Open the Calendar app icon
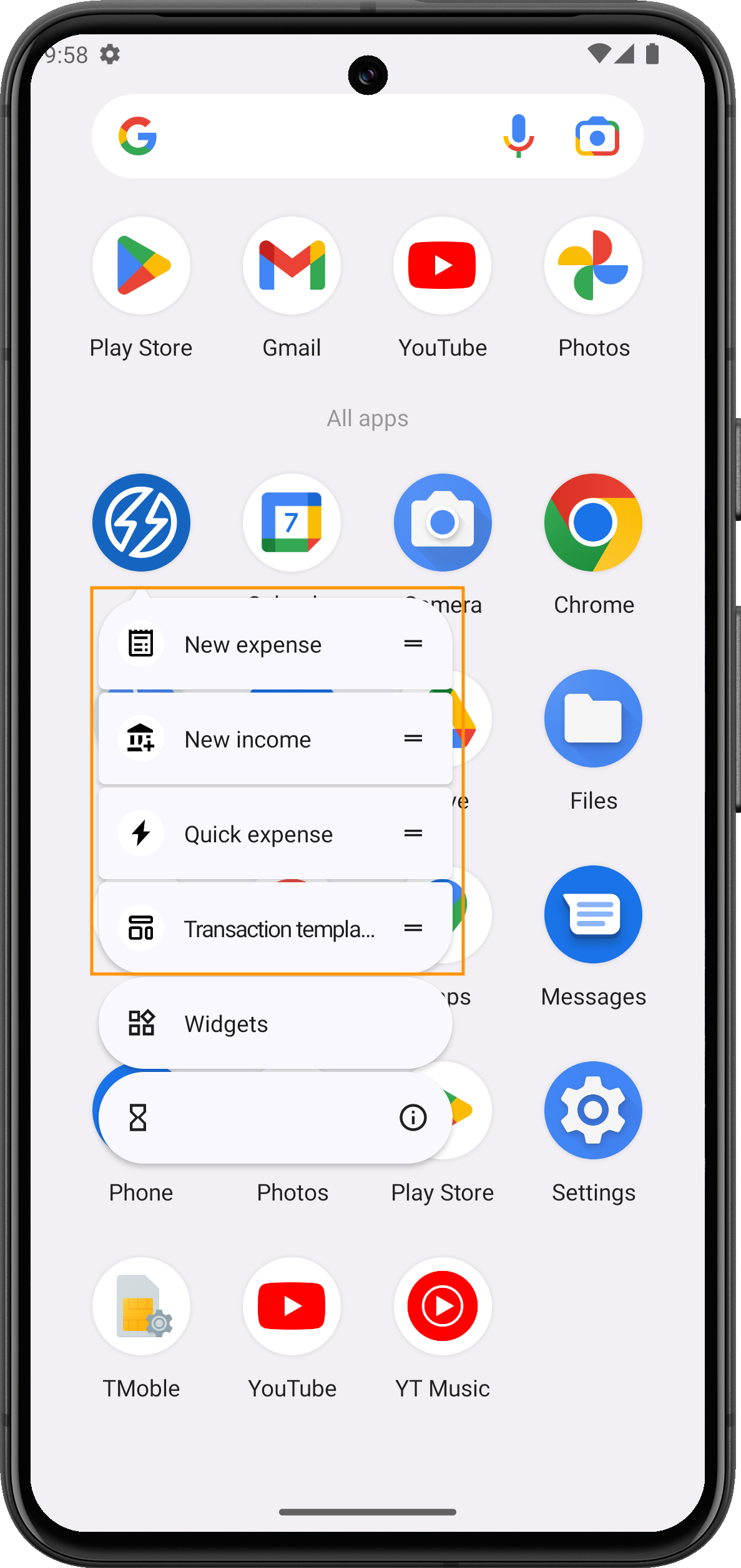Screen dimensions: 741x1568 (x=292, y=523)
